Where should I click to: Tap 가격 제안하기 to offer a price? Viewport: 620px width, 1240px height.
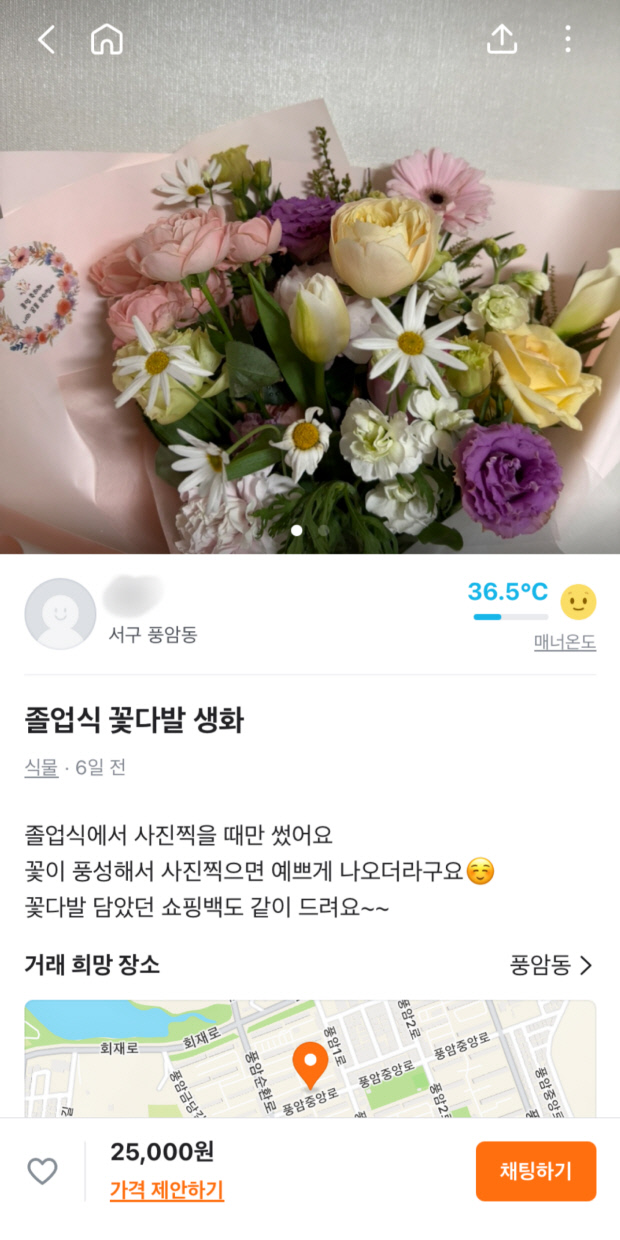(167, 1190)
